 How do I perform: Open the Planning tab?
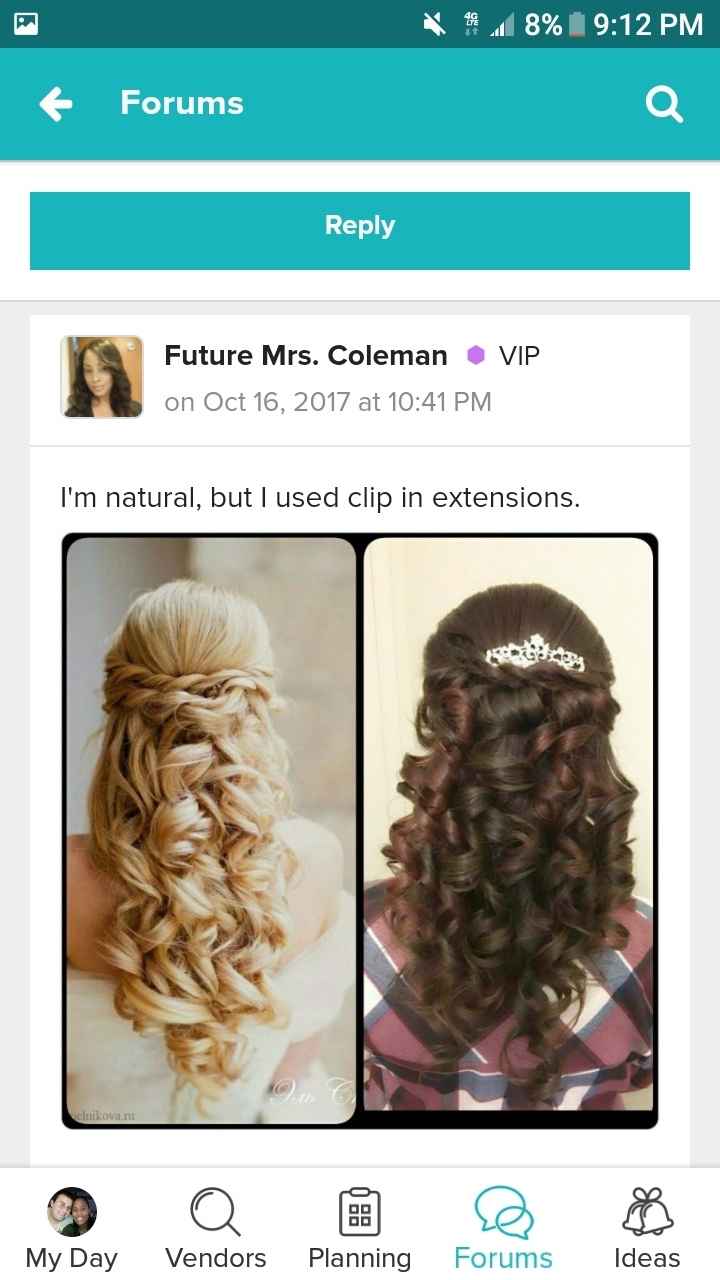360,1228
